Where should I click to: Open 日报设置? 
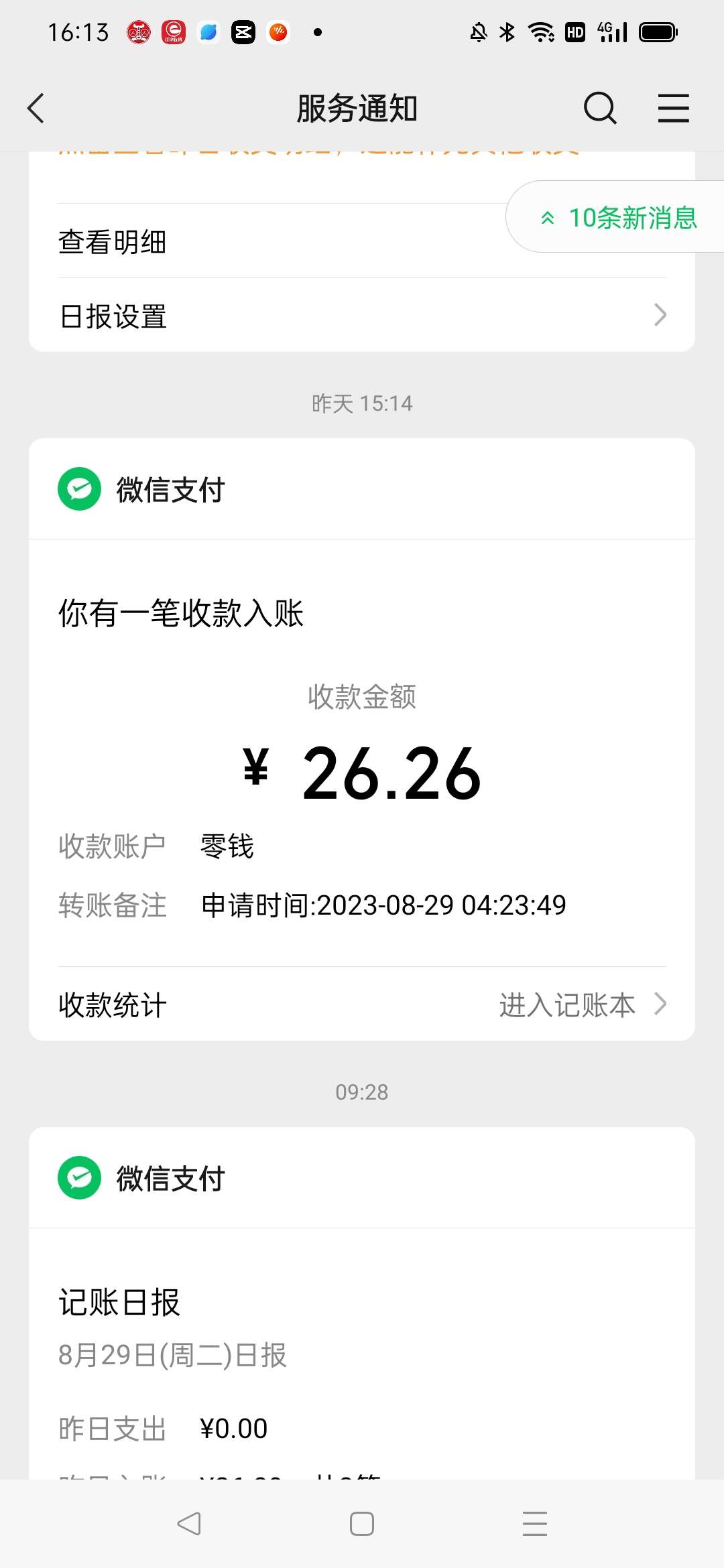click(x=362, y=315)
